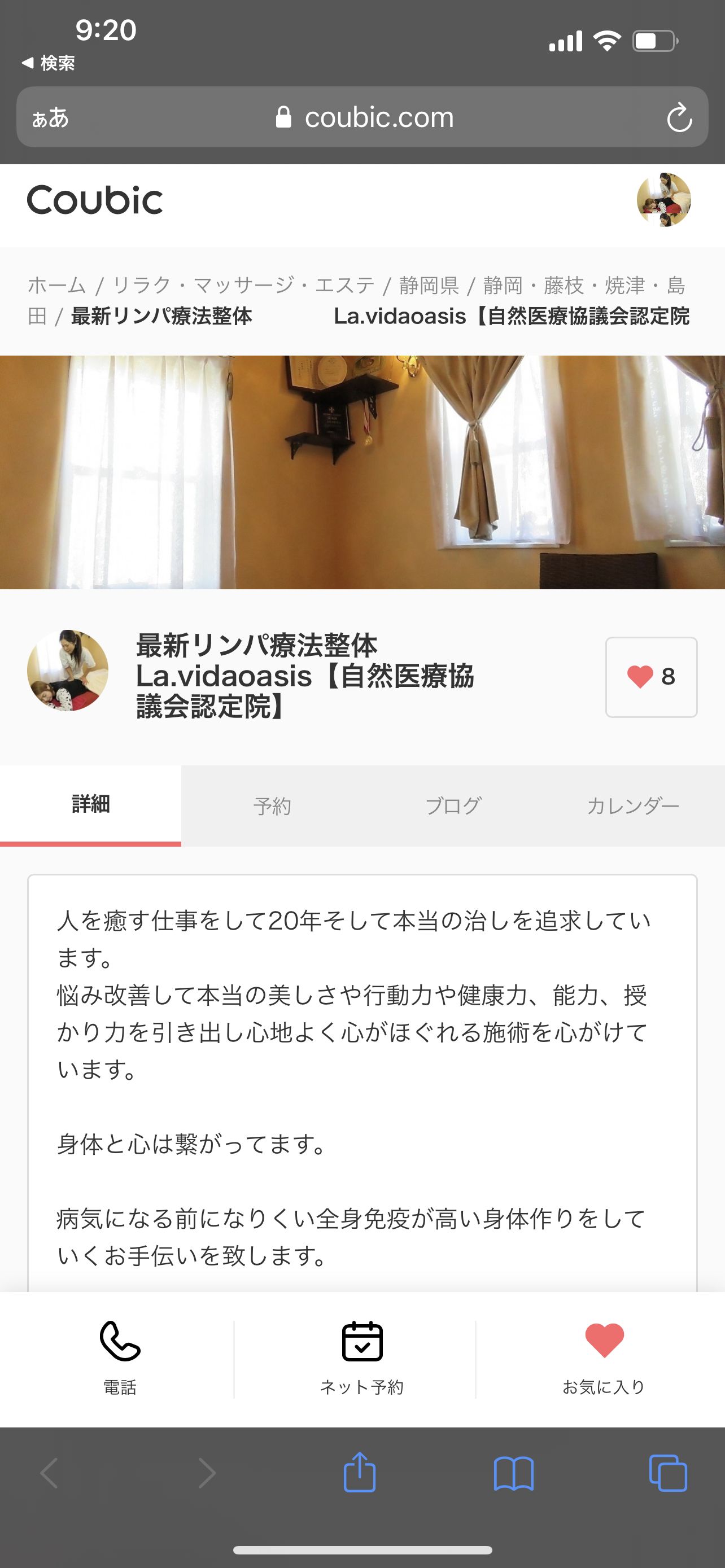
Task: Select the 詳細 tab
Action: [91, 806]
